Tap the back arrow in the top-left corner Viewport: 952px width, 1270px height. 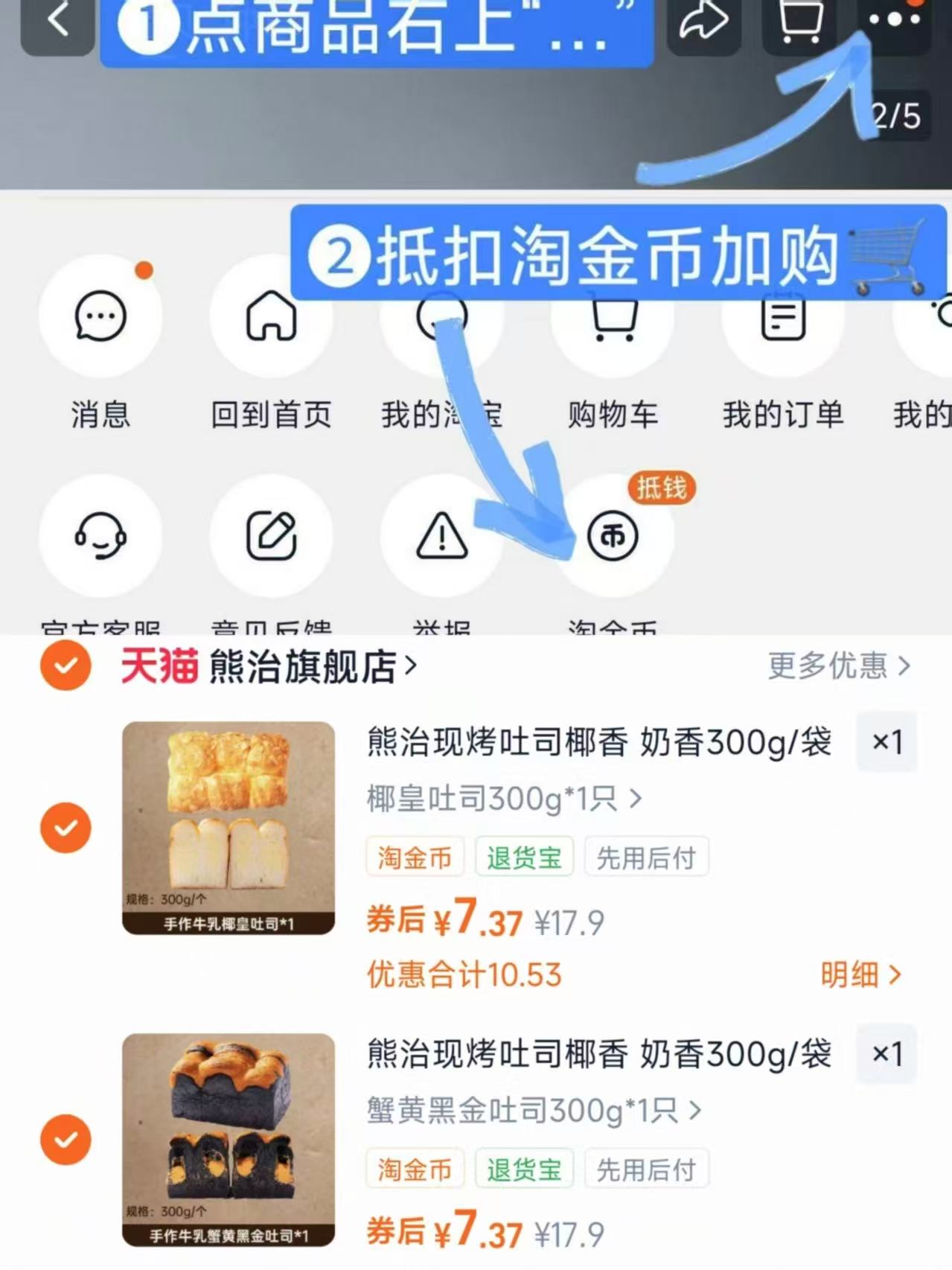pyautogui.click(x=56, y=20)
